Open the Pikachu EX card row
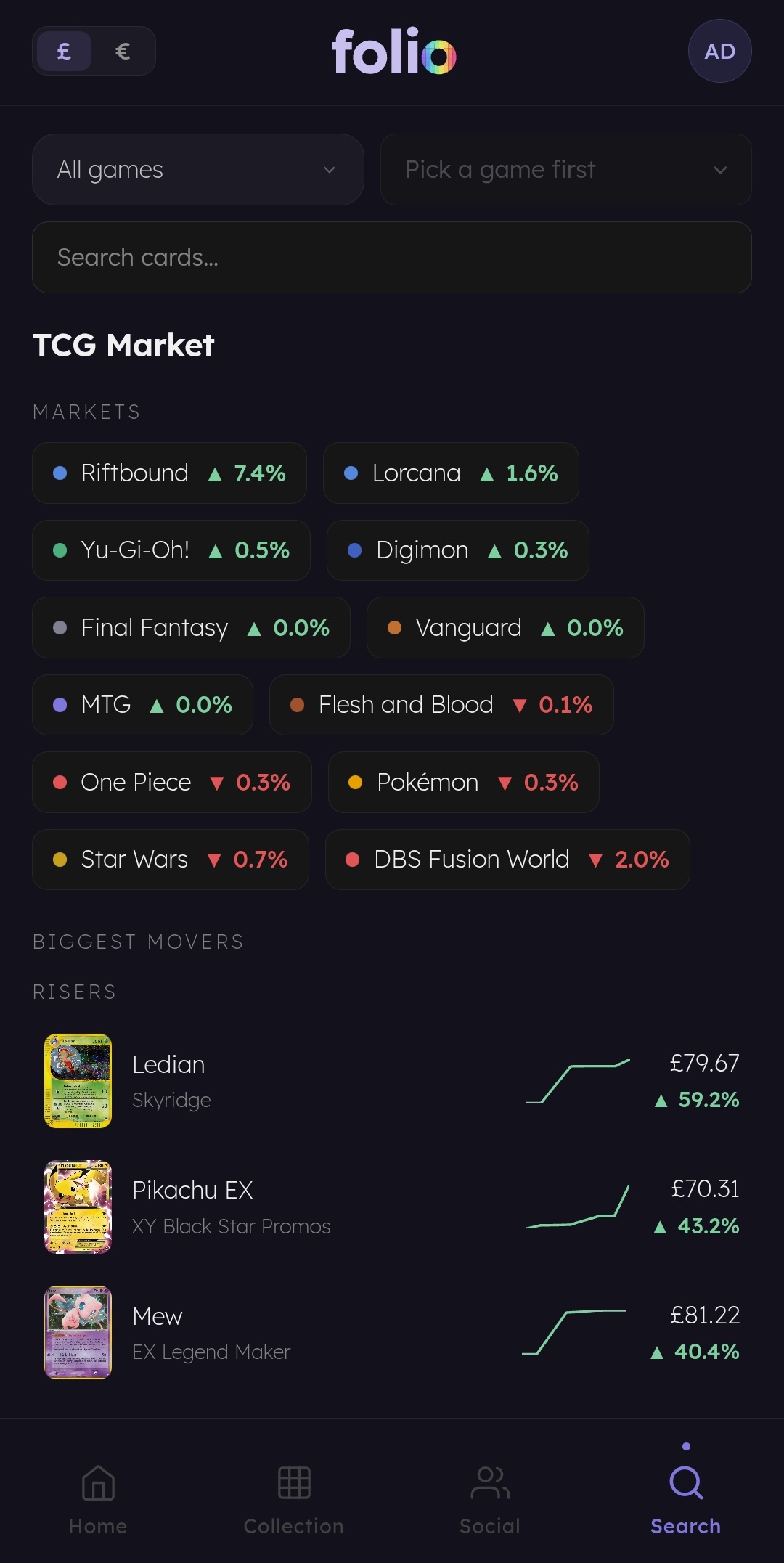 point(392,1207)
